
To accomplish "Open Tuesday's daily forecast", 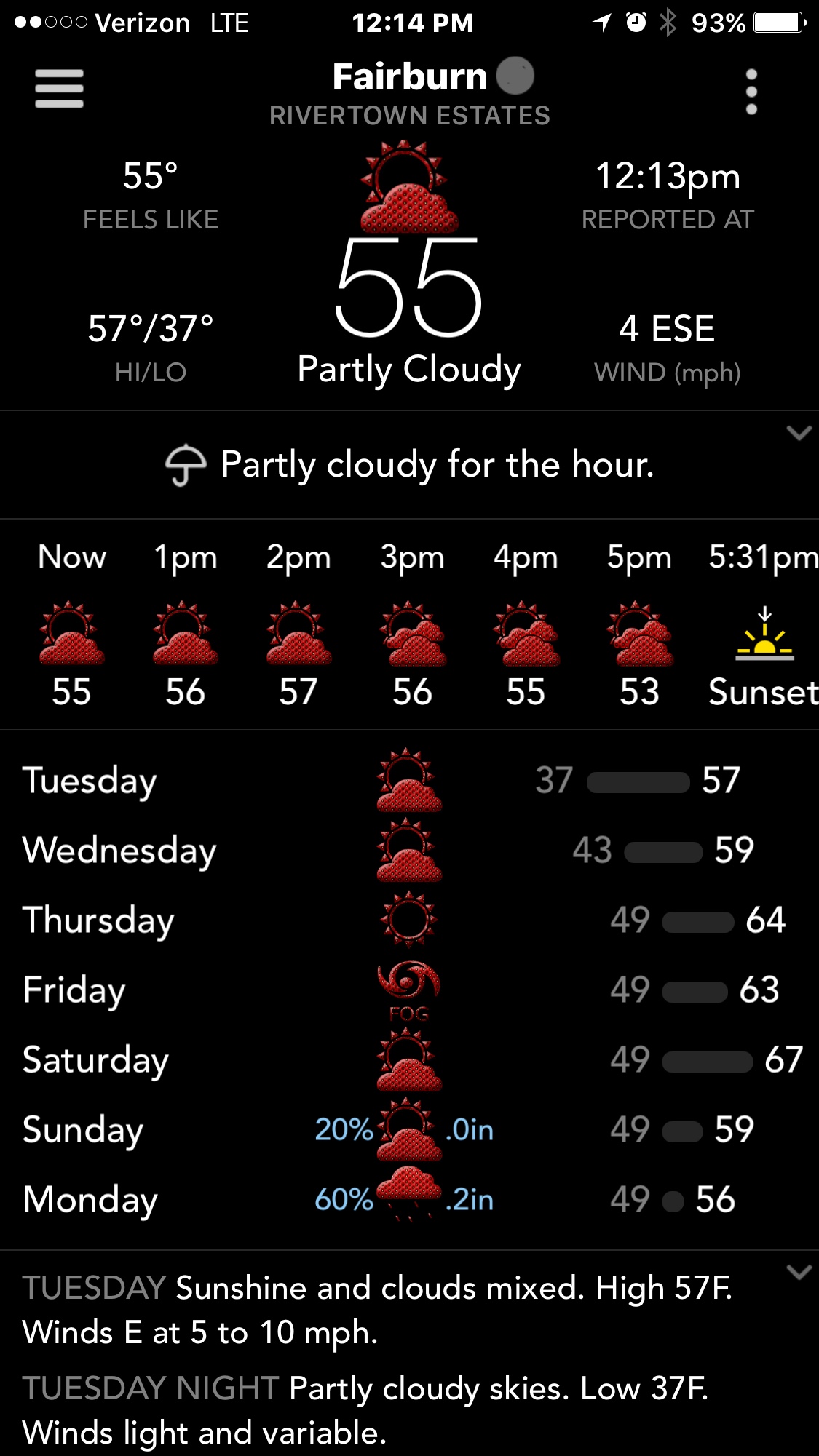I will pos(409,781).
